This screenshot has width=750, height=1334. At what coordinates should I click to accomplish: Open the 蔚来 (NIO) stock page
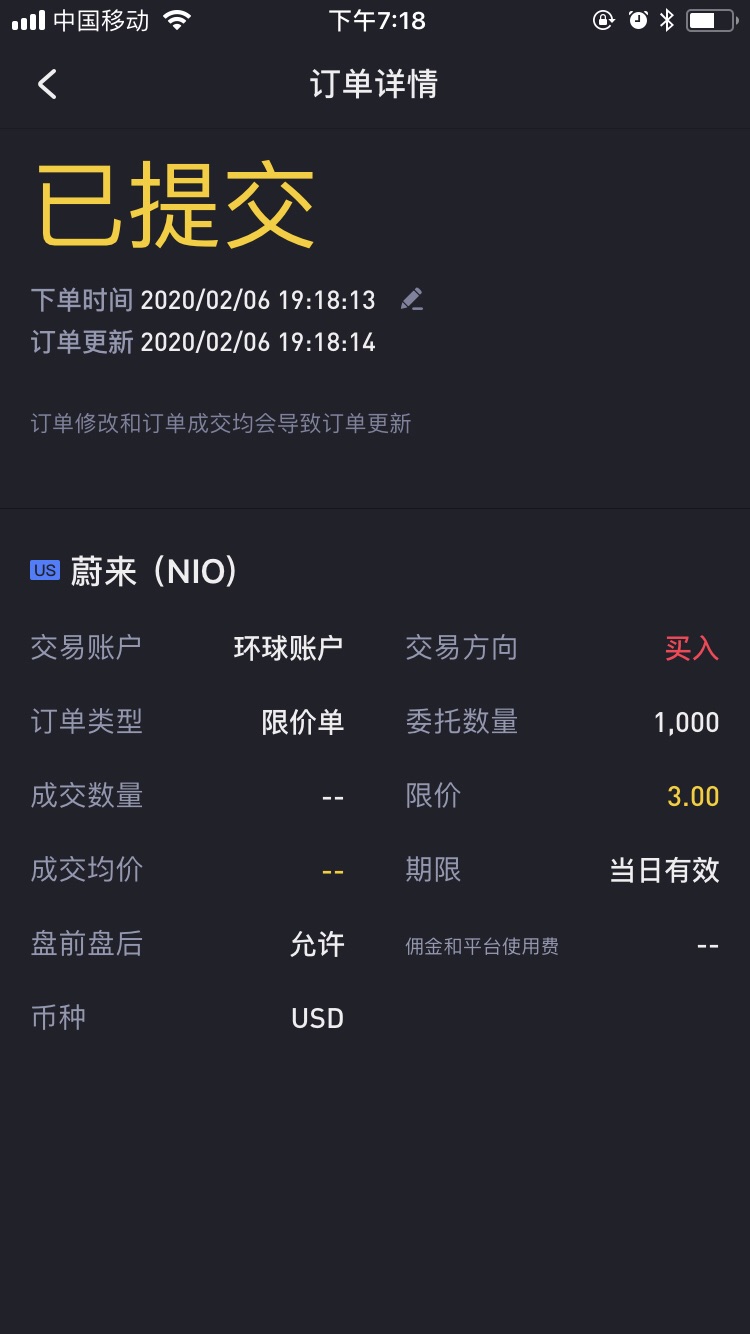[x=153, y=572]
